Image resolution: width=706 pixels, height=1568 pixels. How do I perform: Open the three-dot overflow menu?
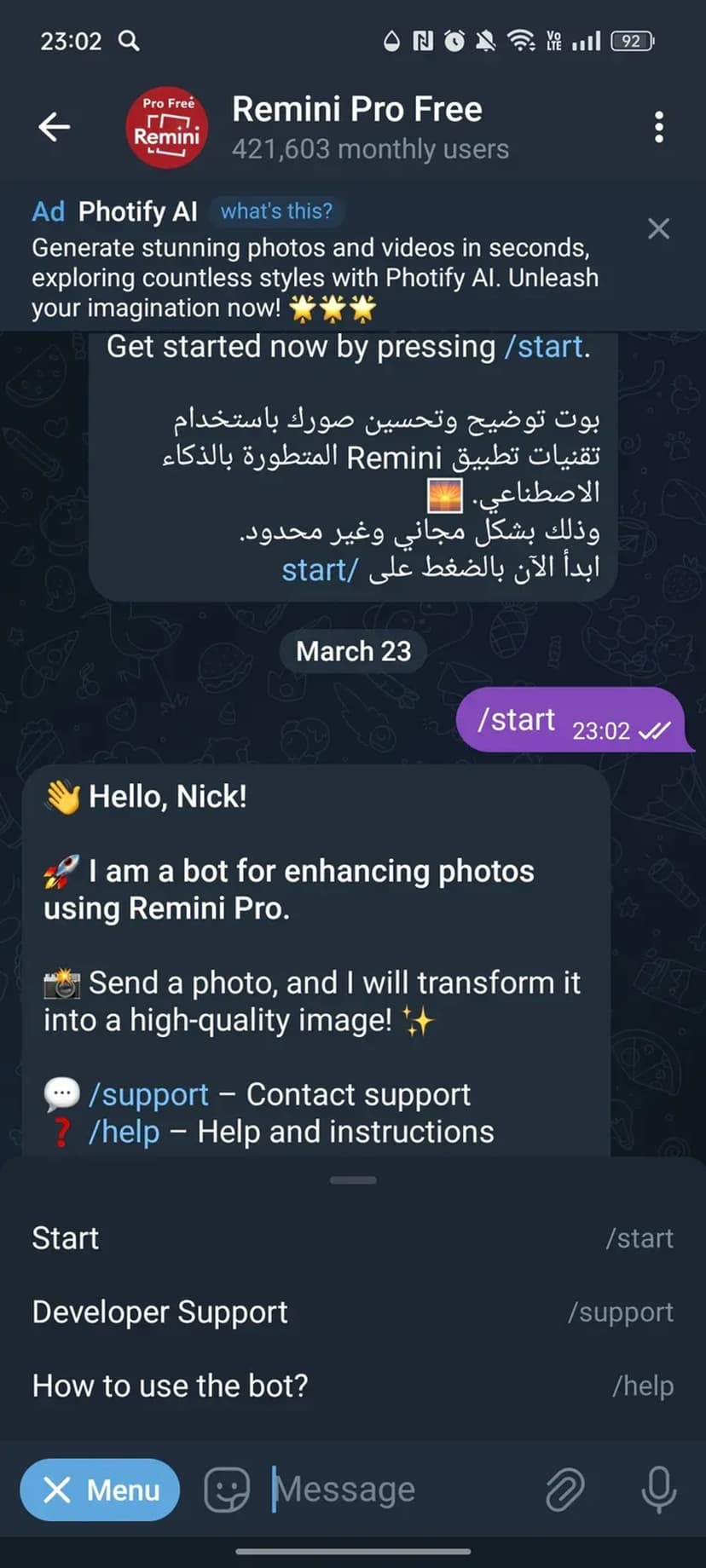(x=658, y=127)
